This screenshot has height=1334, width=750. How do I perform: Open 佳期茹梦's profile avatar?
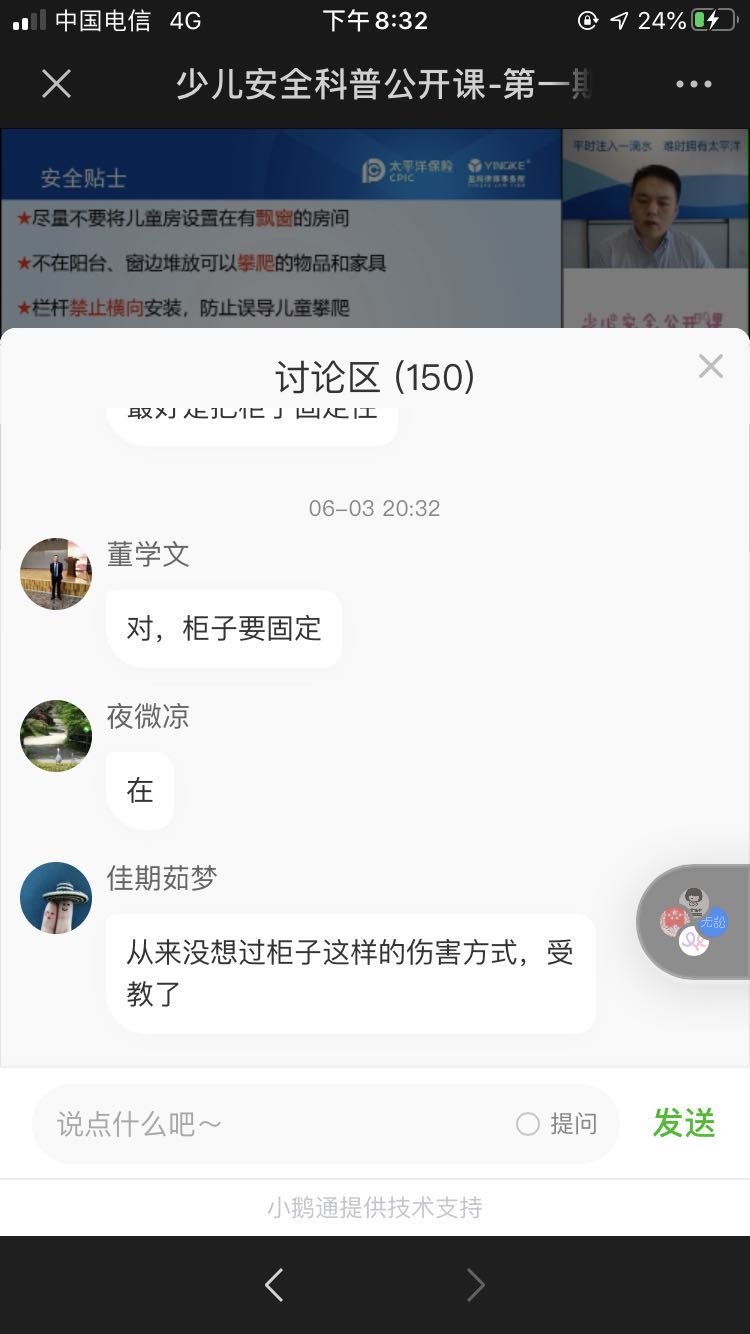click(x=56, y=898)
